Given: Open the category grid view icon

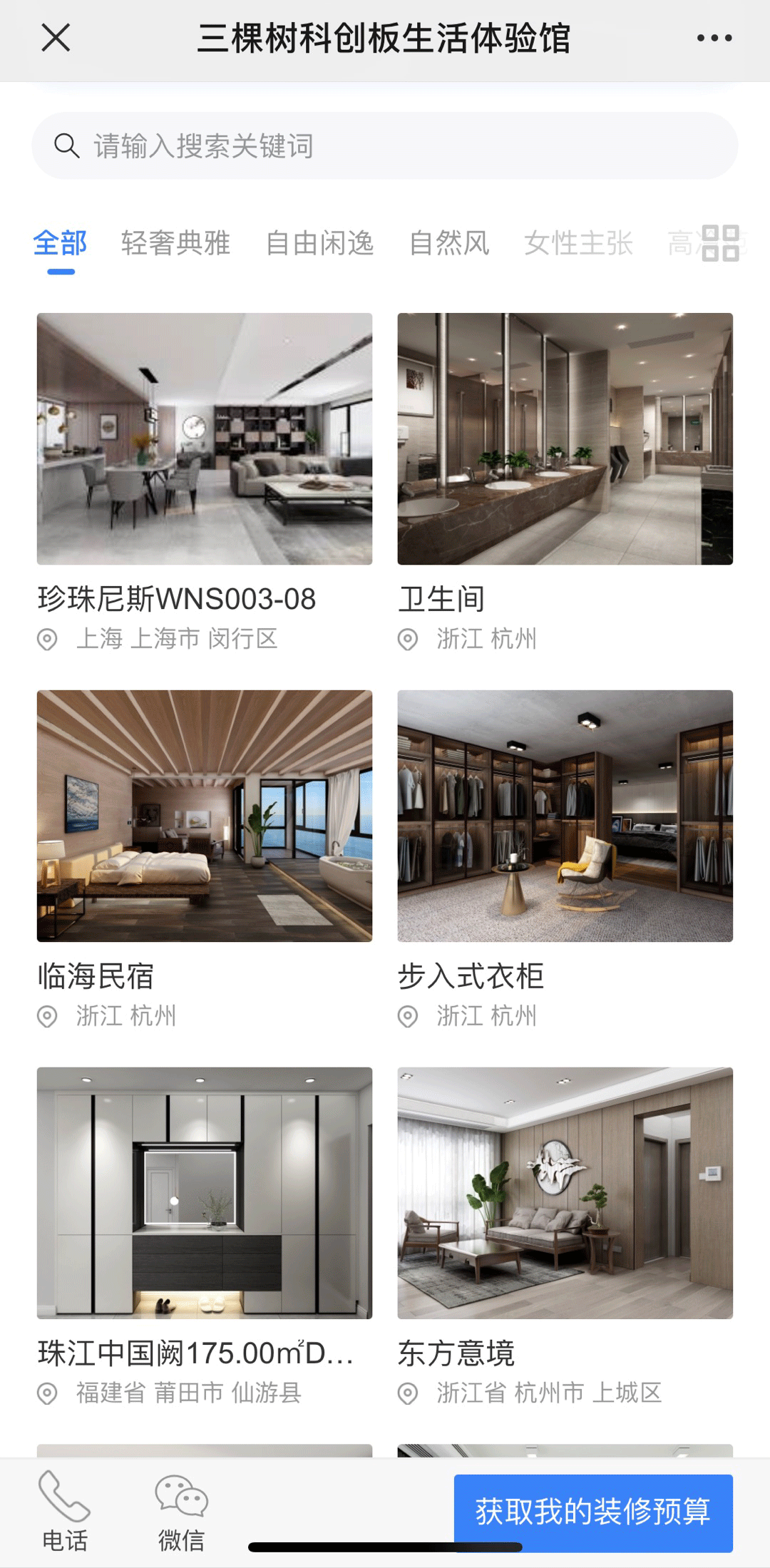Looking at the screenshot, I should pyautogui.click(x=720, y=243).
